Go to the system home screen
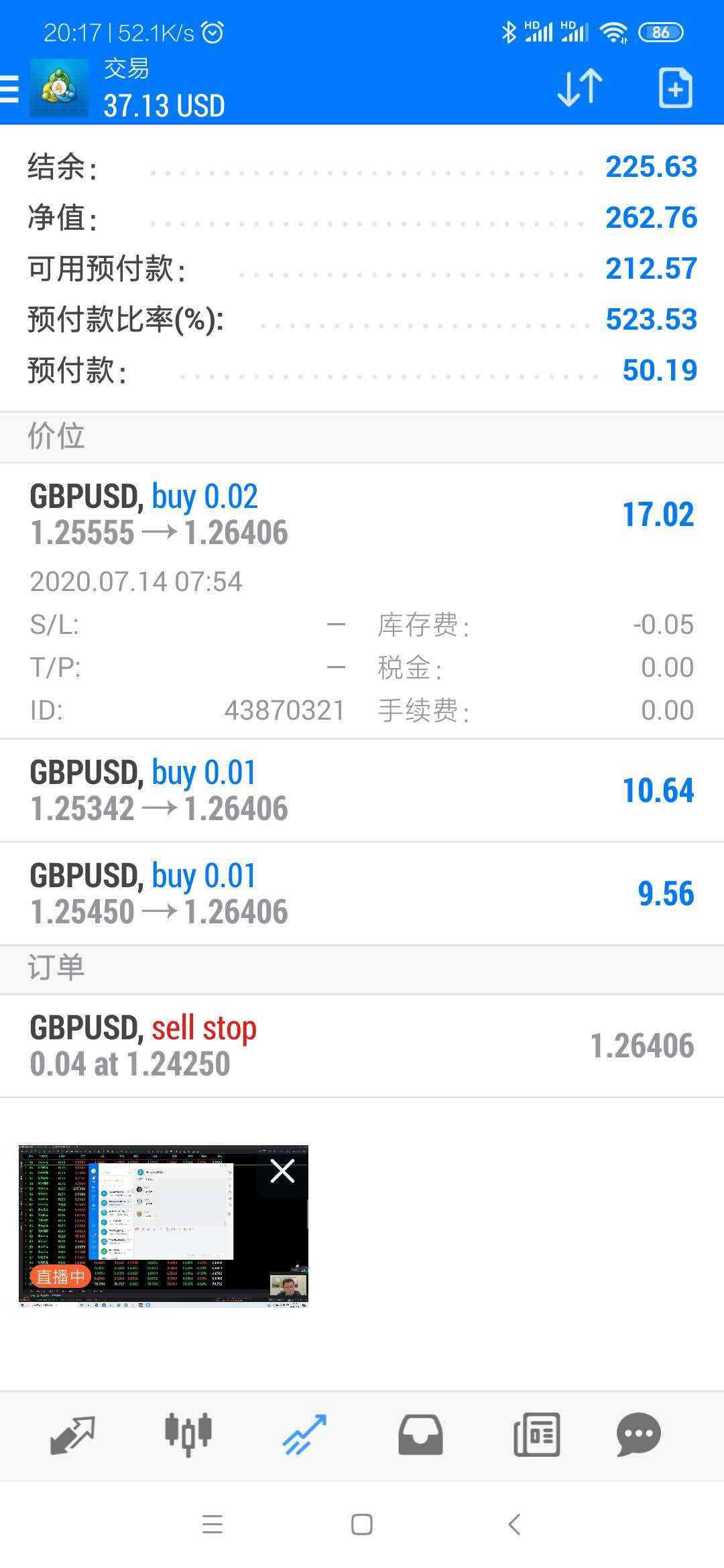 point(362,1524)
